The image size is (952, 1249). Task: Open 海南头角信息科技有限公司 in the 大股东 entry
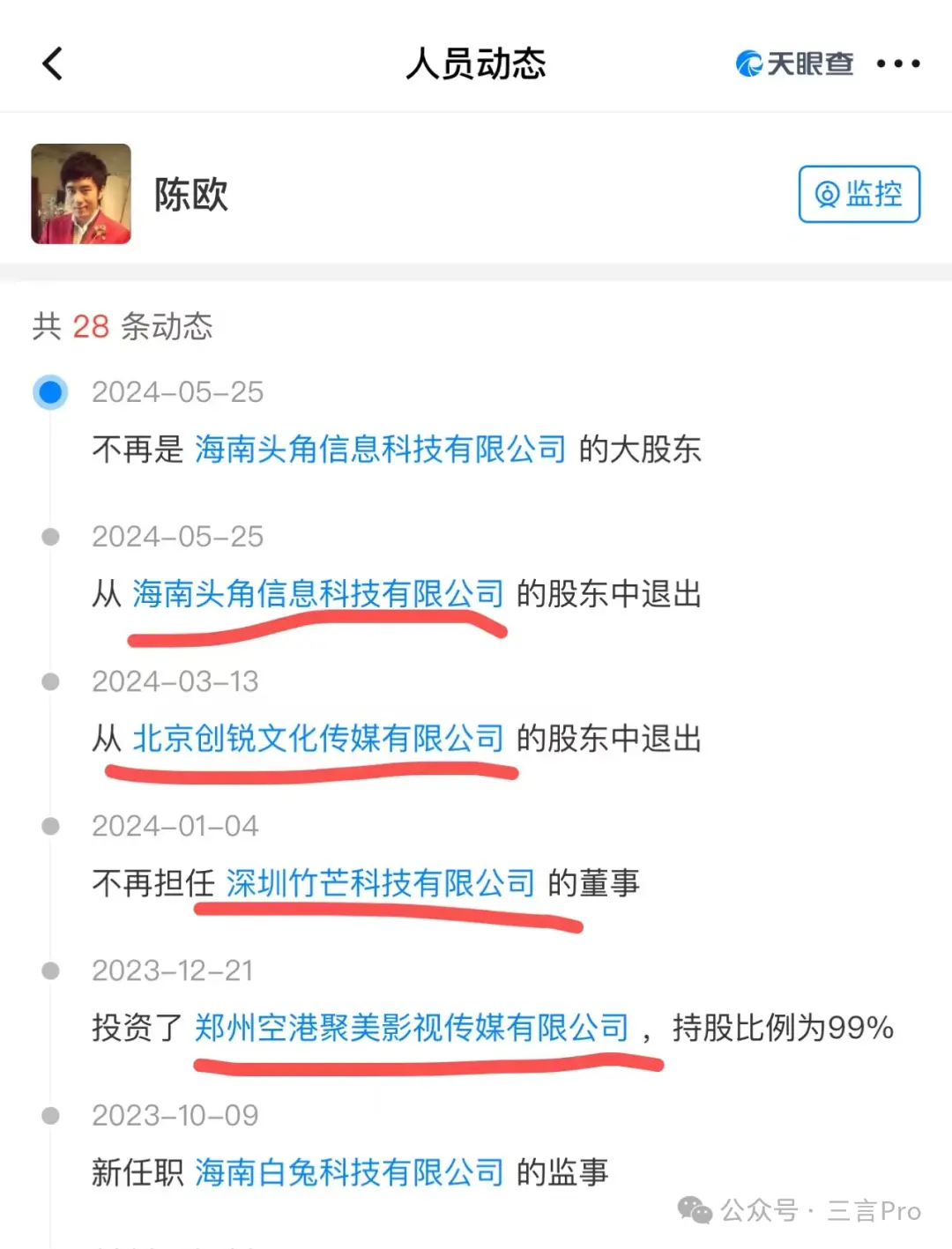[380, 450]
